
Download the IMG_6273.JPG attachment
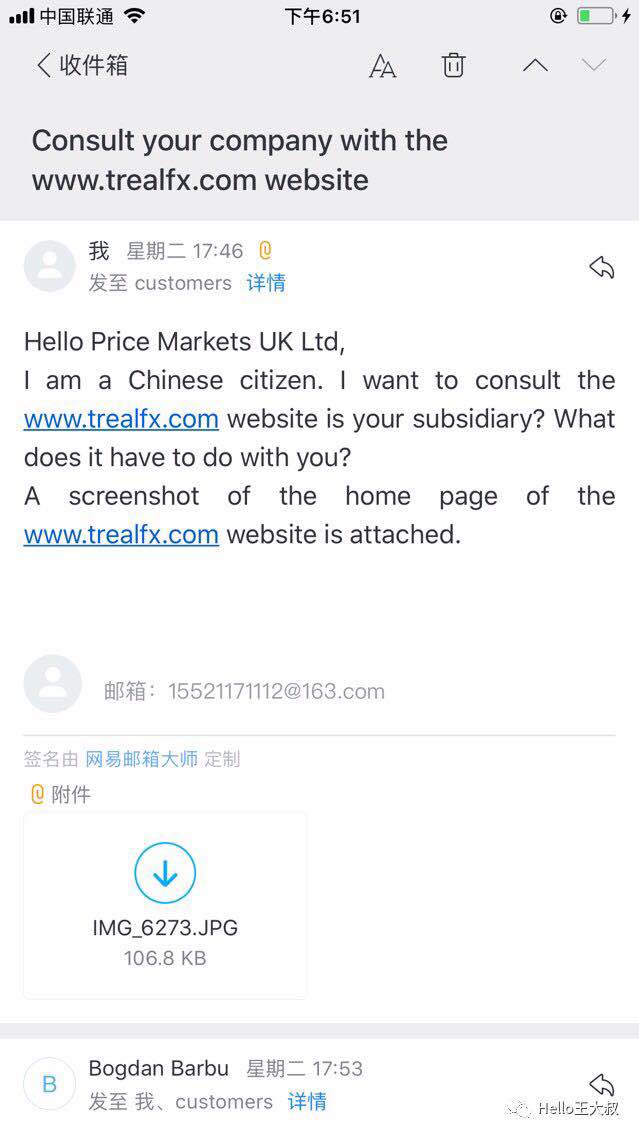pyautogui.click(x=165, y=873)
